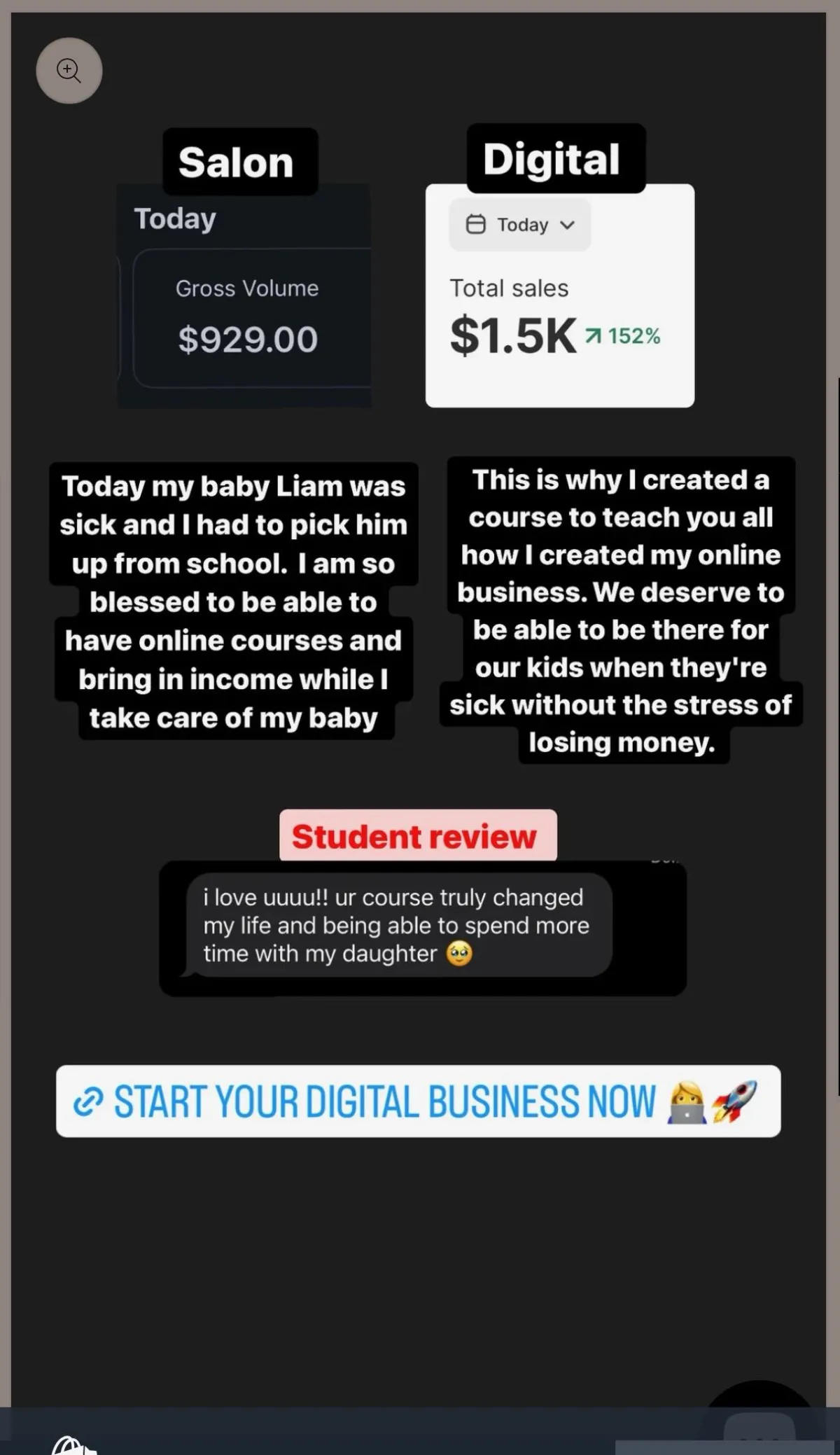Tap the magnifier zoom-in icon

tap(69, 71)
